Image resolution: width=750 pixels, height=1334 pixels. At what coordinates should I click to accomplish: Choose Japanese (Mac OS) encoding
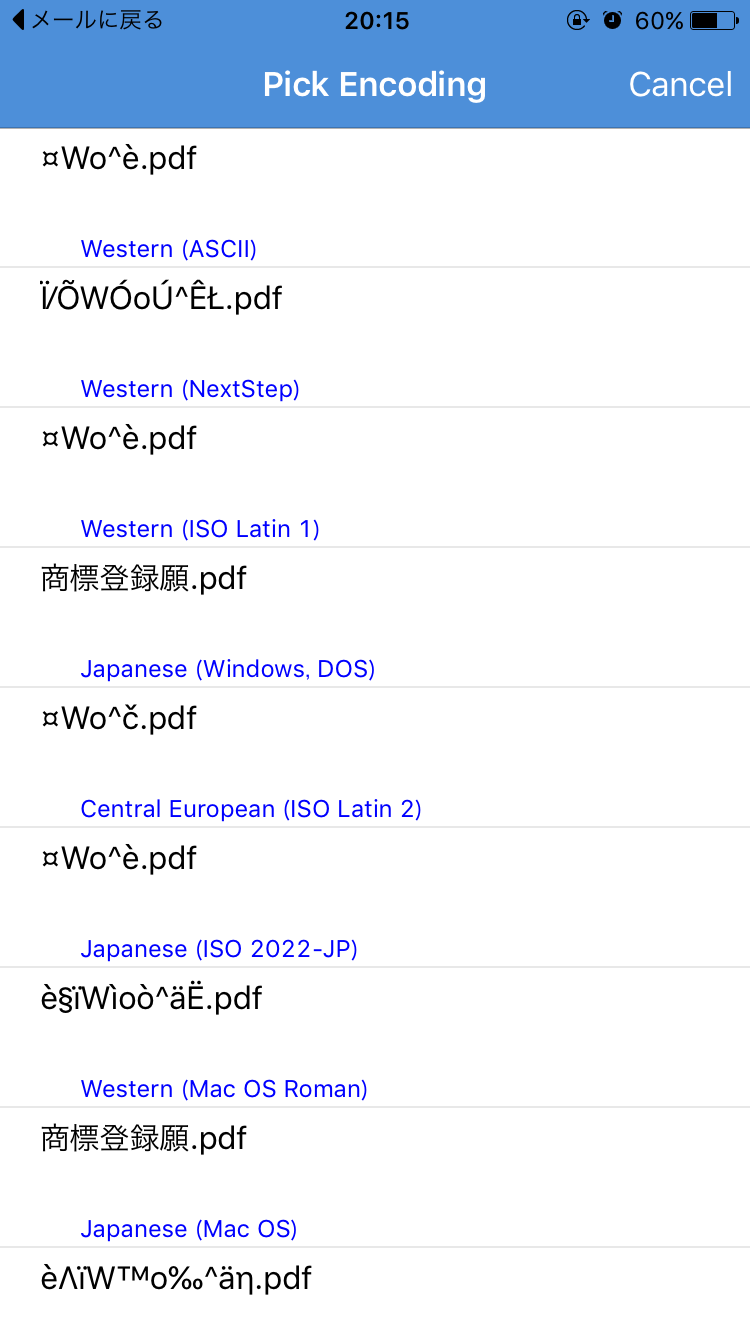375,1177
